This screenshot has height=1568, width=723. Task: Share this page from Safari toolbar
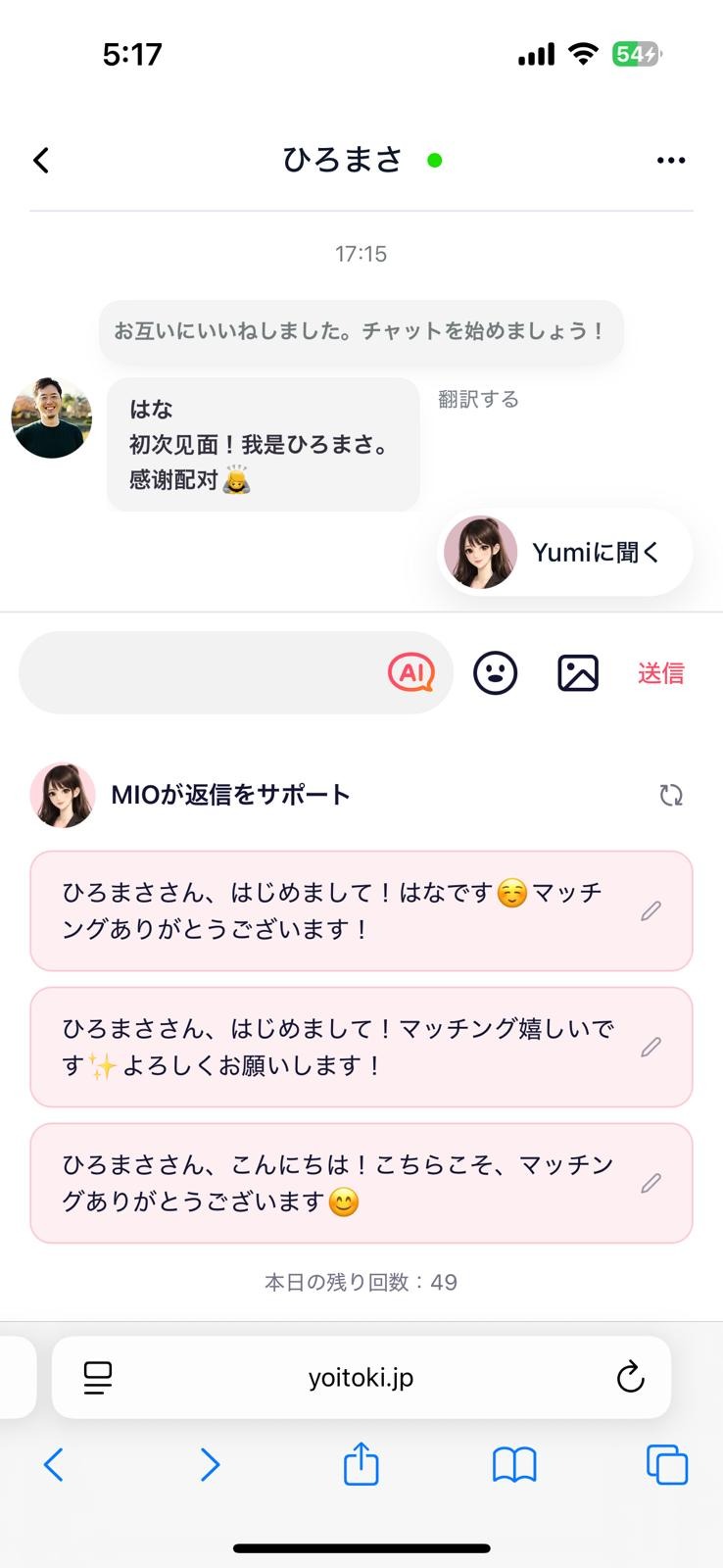[x=361, y=1465]
